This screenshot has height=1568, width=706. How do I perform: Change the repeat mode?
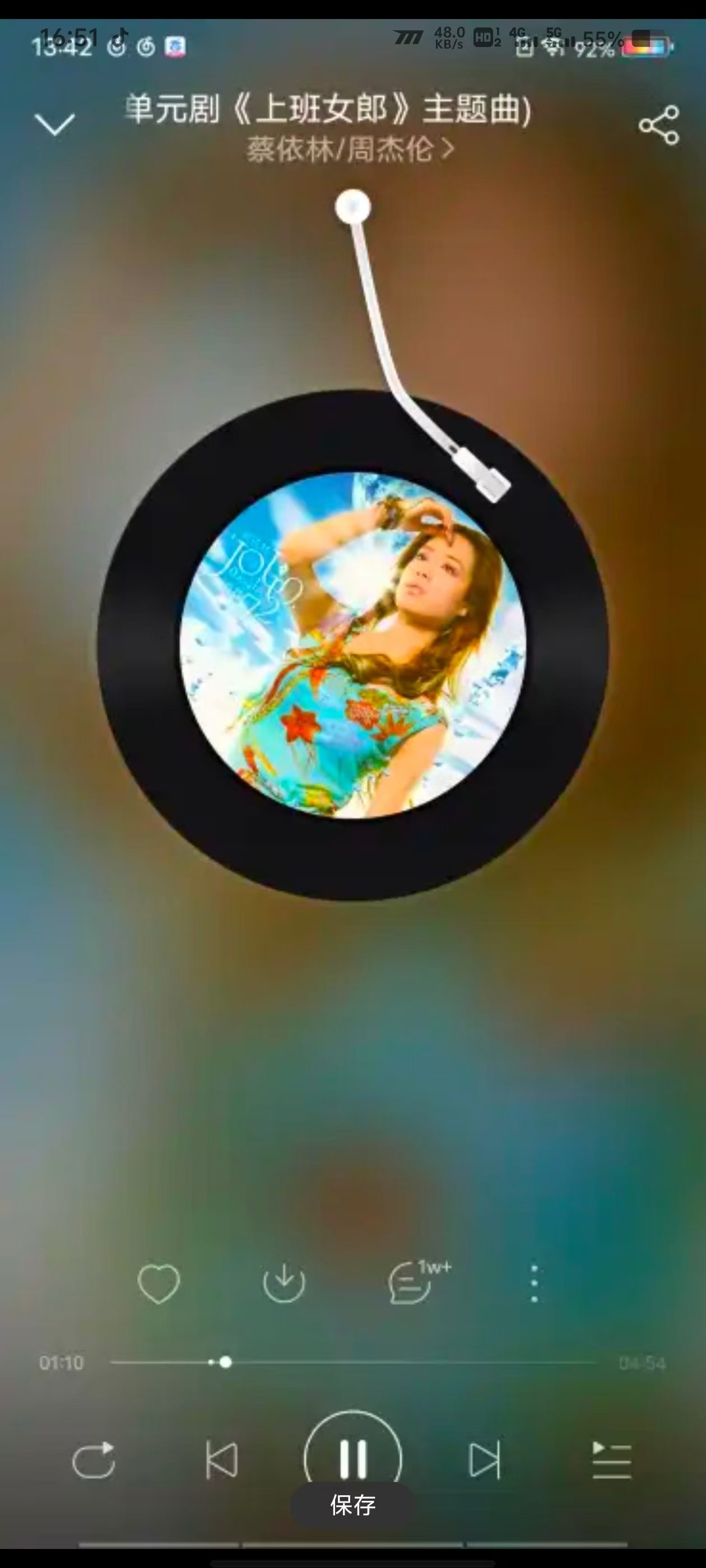(x=94, y=1460)
